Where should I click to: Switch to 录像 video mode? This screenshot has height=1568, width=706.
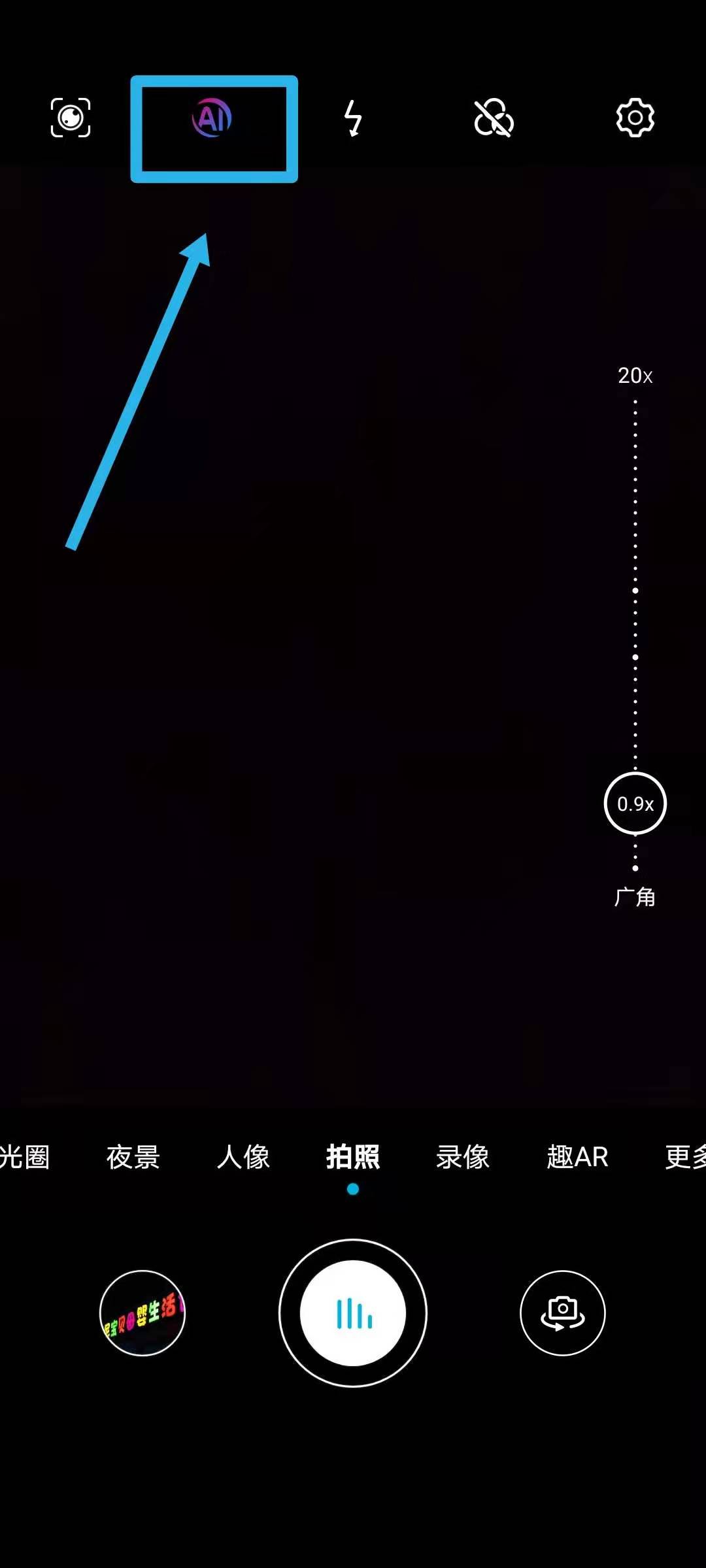pos(463,1157)
